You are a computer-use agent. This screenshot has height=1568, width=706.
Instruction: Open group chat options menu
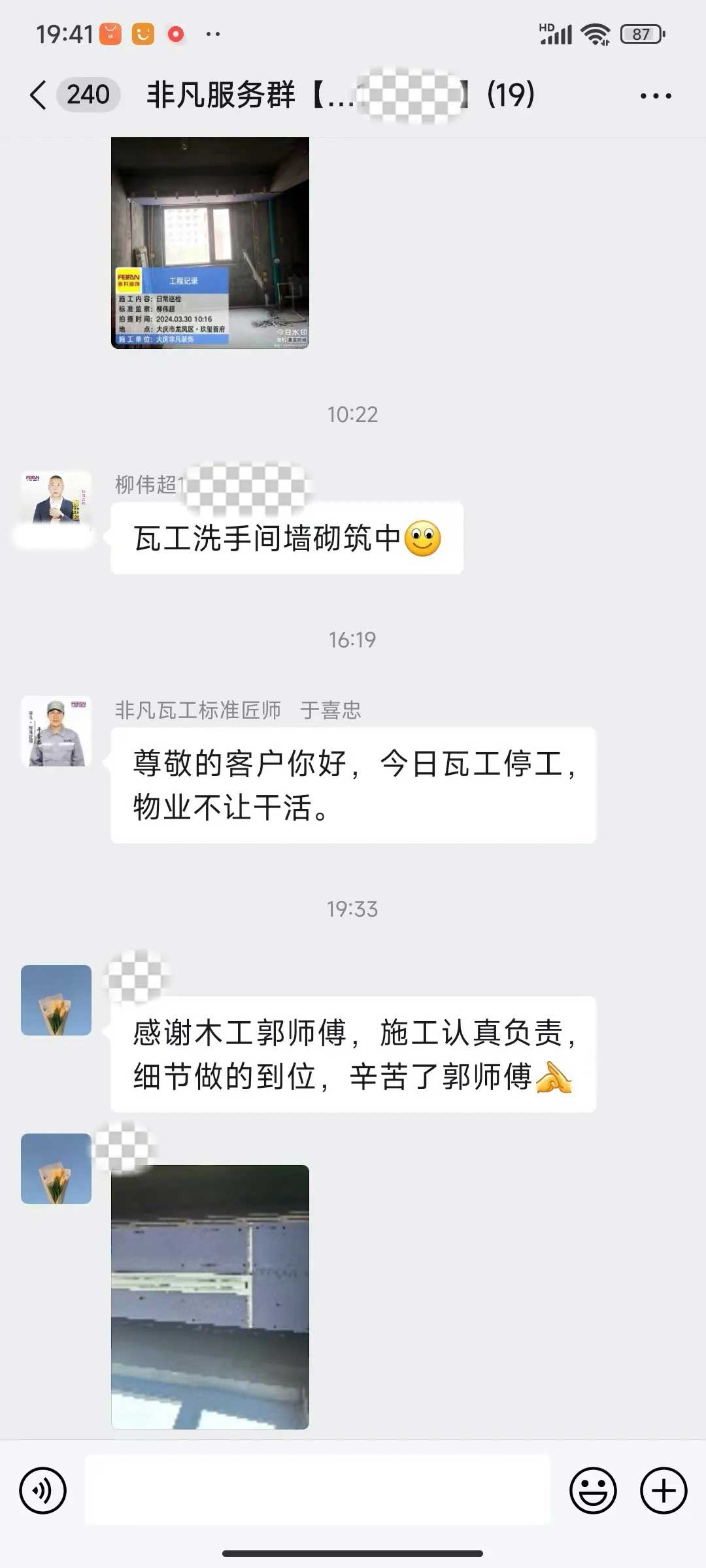[655, 96]
